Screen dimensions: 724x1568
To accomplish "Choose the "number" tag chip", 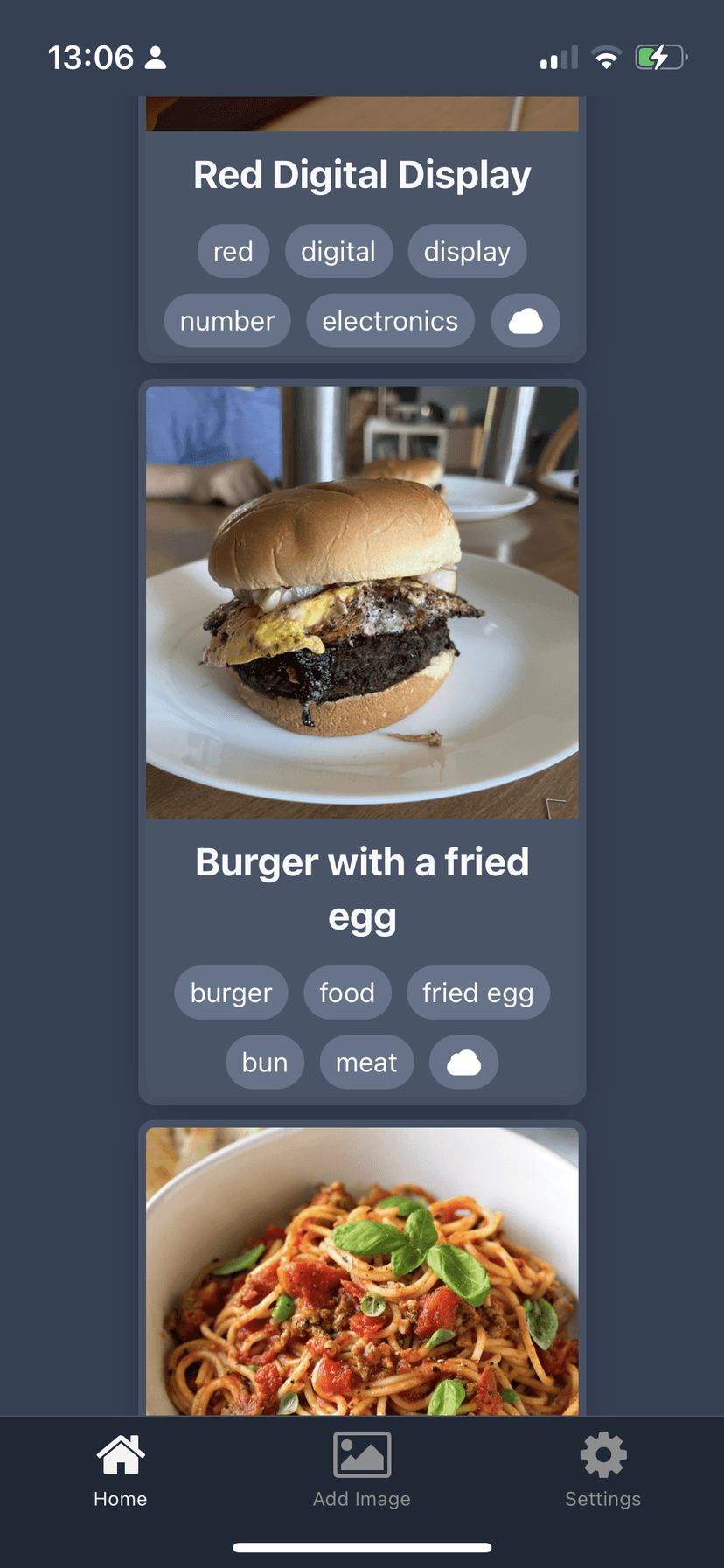I will pyautogui.click(x=227, y=321).
